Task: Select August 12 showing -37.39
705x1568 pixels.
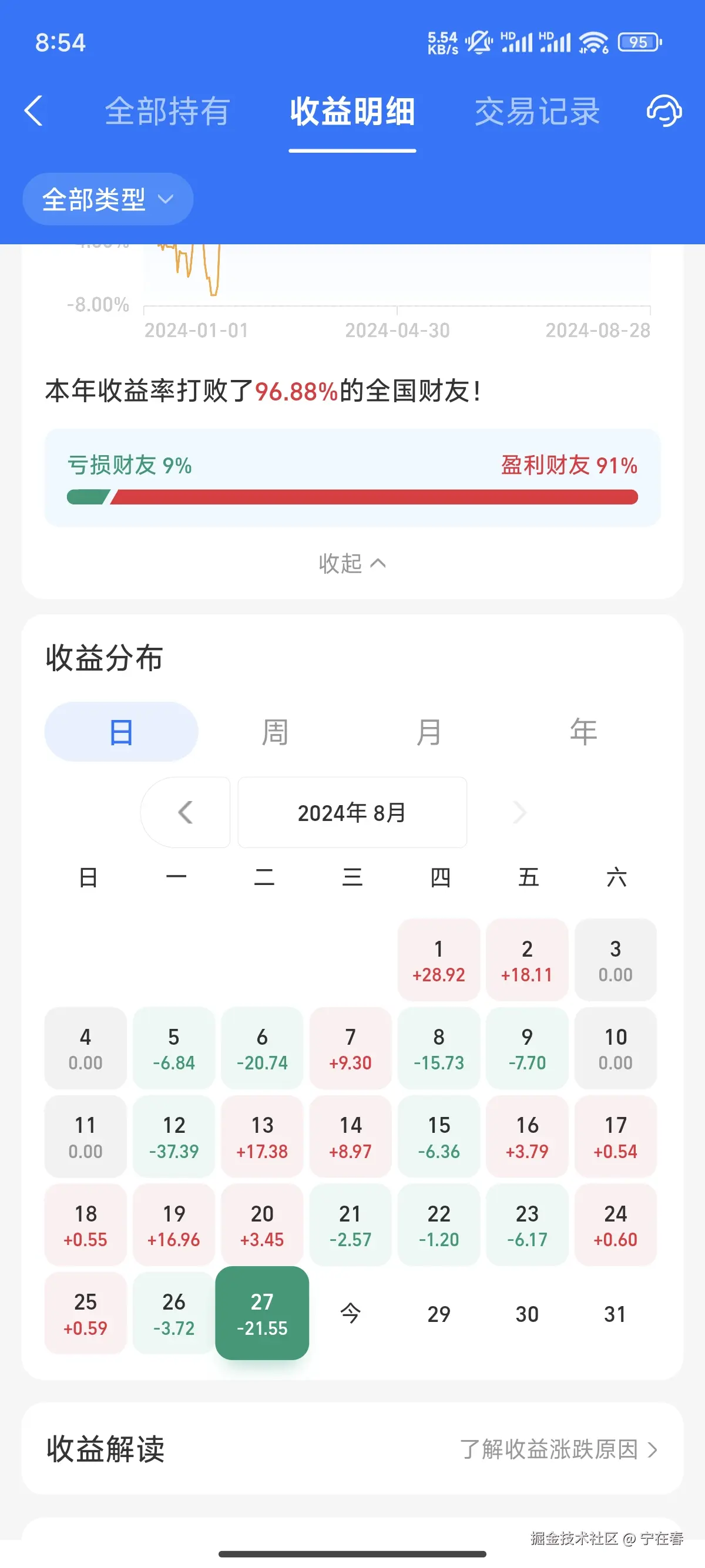Action: (173, 1137)
